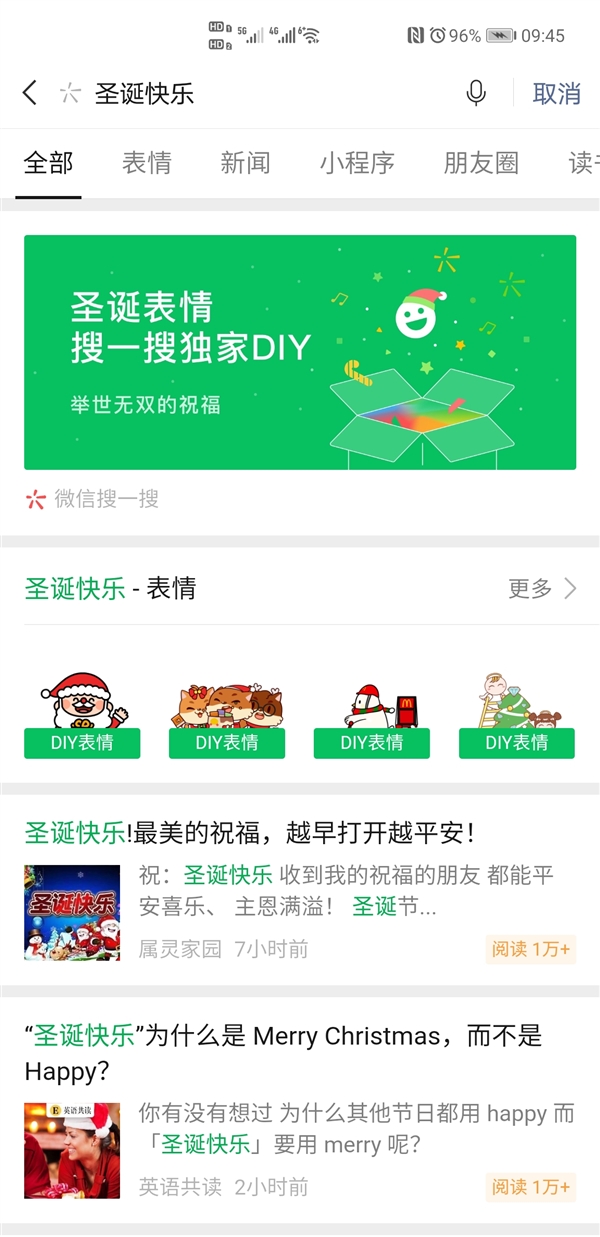Switch to the 表情 tab
600x1237 pixels.
[x=147, y=163]
